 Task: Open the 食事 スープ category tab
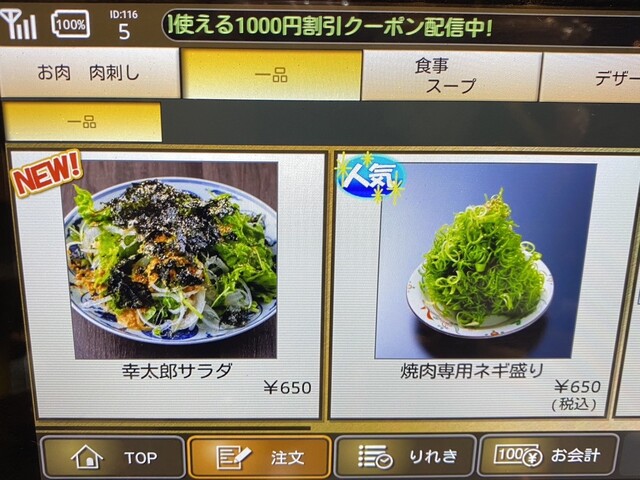[x=450, y=76]
